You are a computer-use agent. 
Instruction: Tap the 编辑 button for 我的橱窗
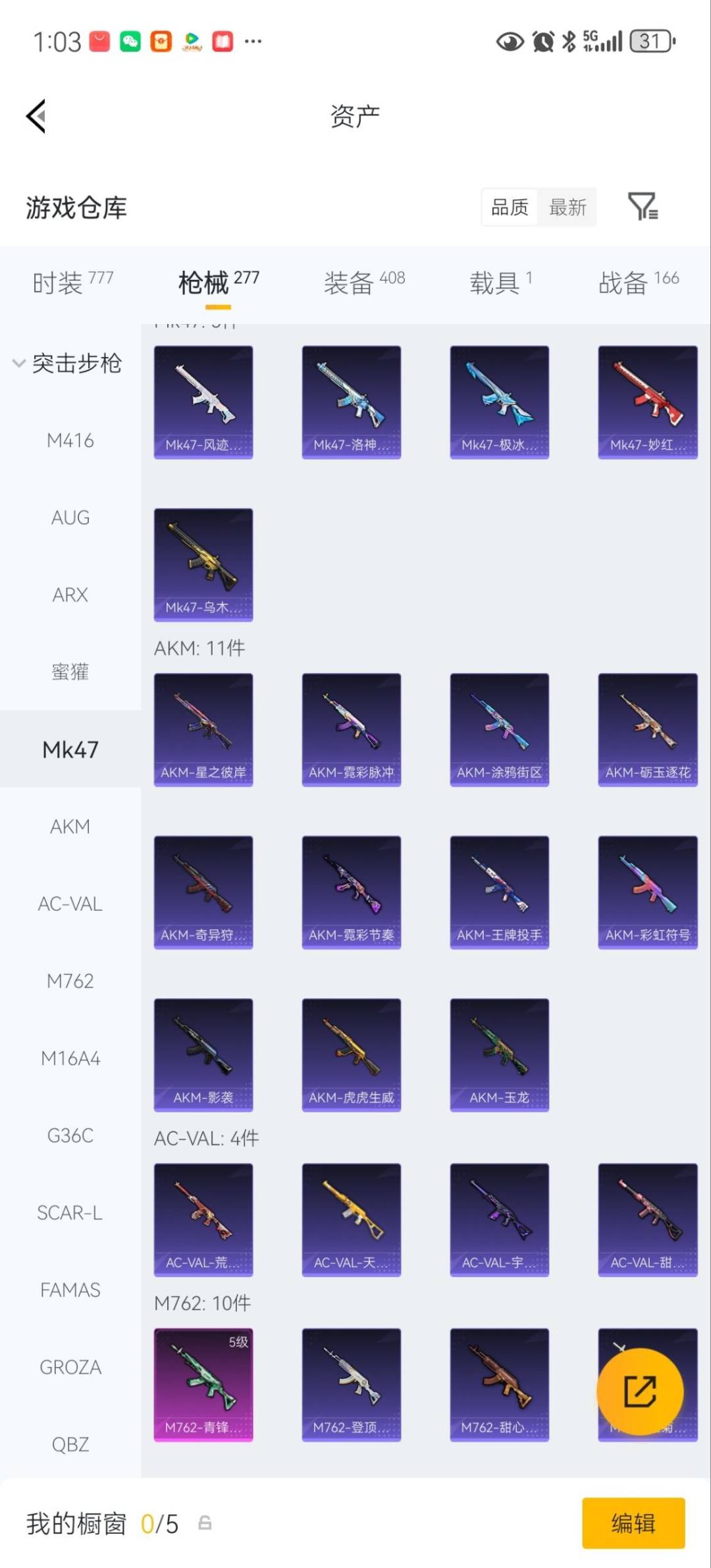click(633, 1523)
